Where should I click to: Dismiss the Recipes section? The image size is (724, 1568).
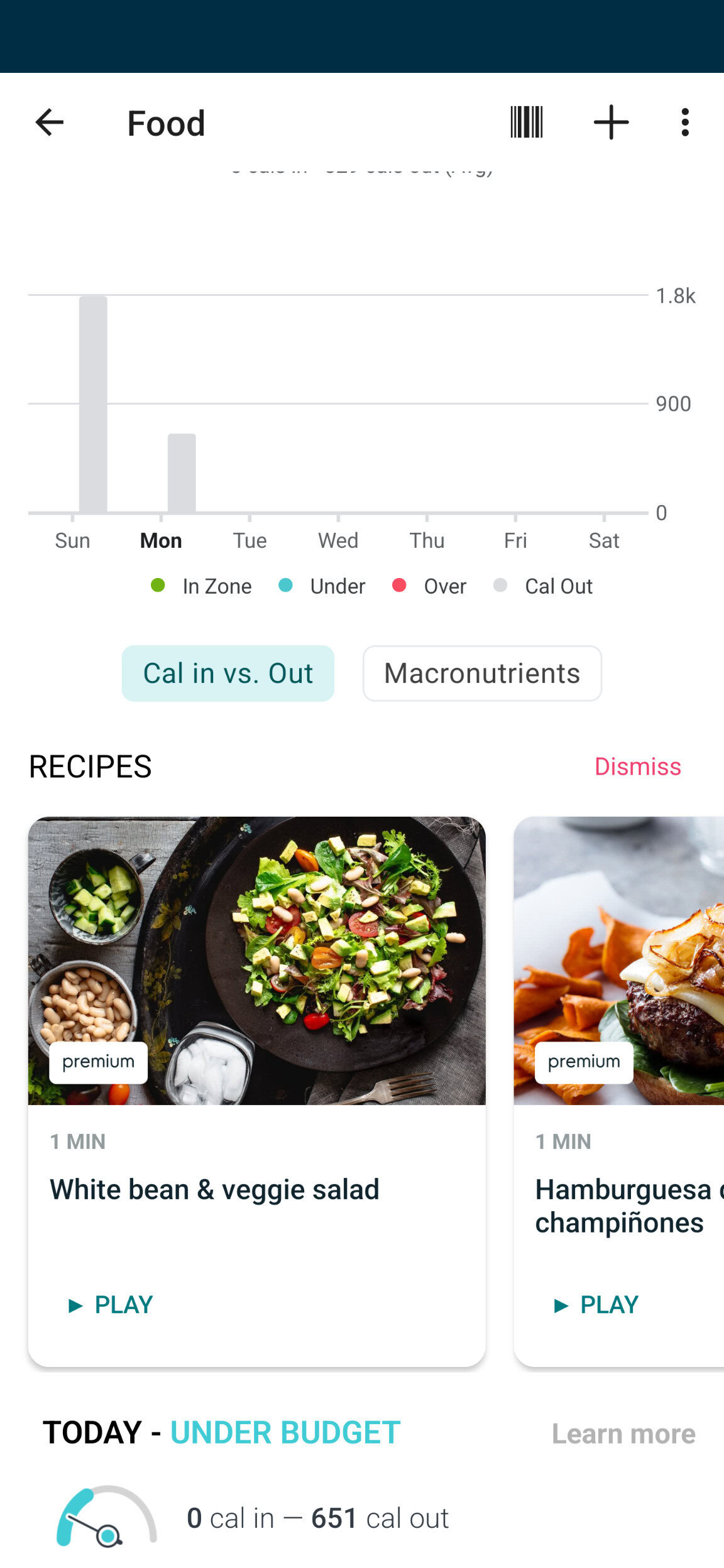(x=637, y=766)
